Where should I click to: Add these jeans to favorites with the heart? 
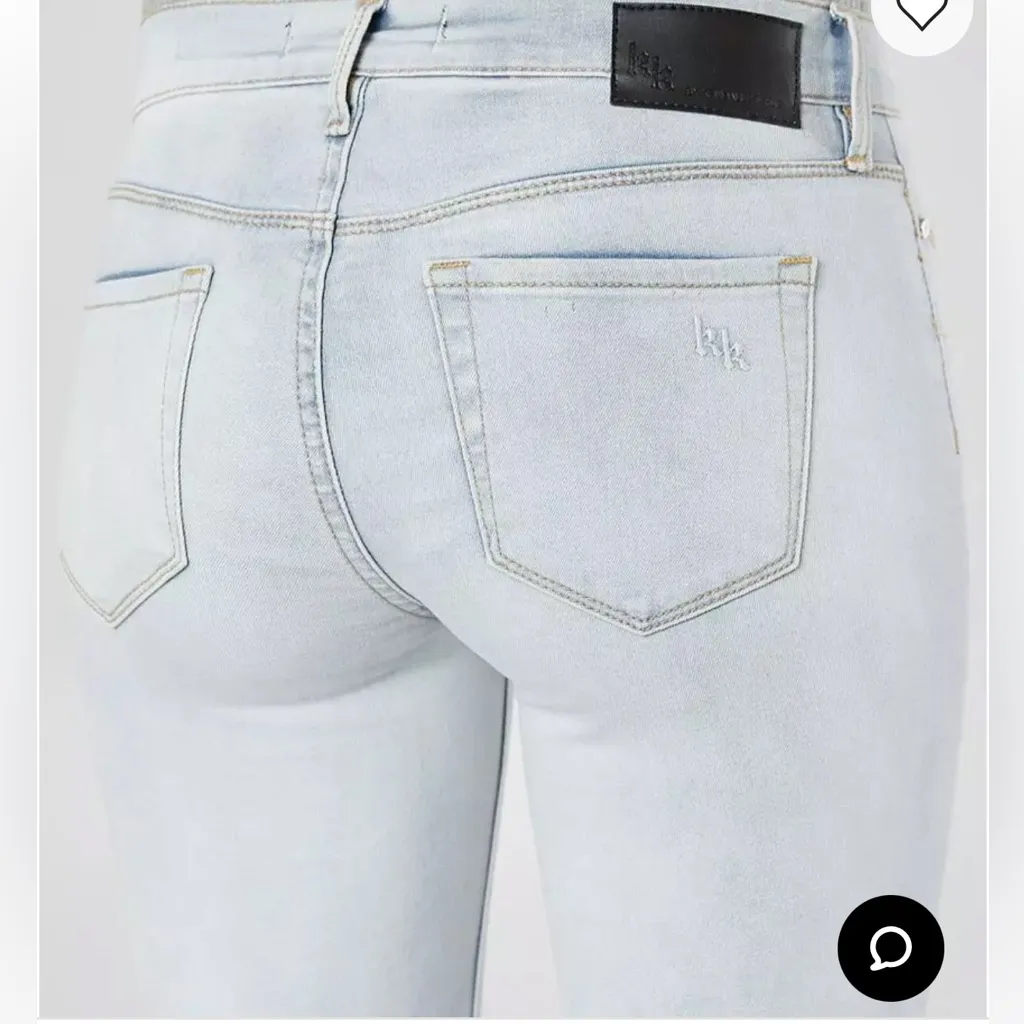[x=921, y=12]
